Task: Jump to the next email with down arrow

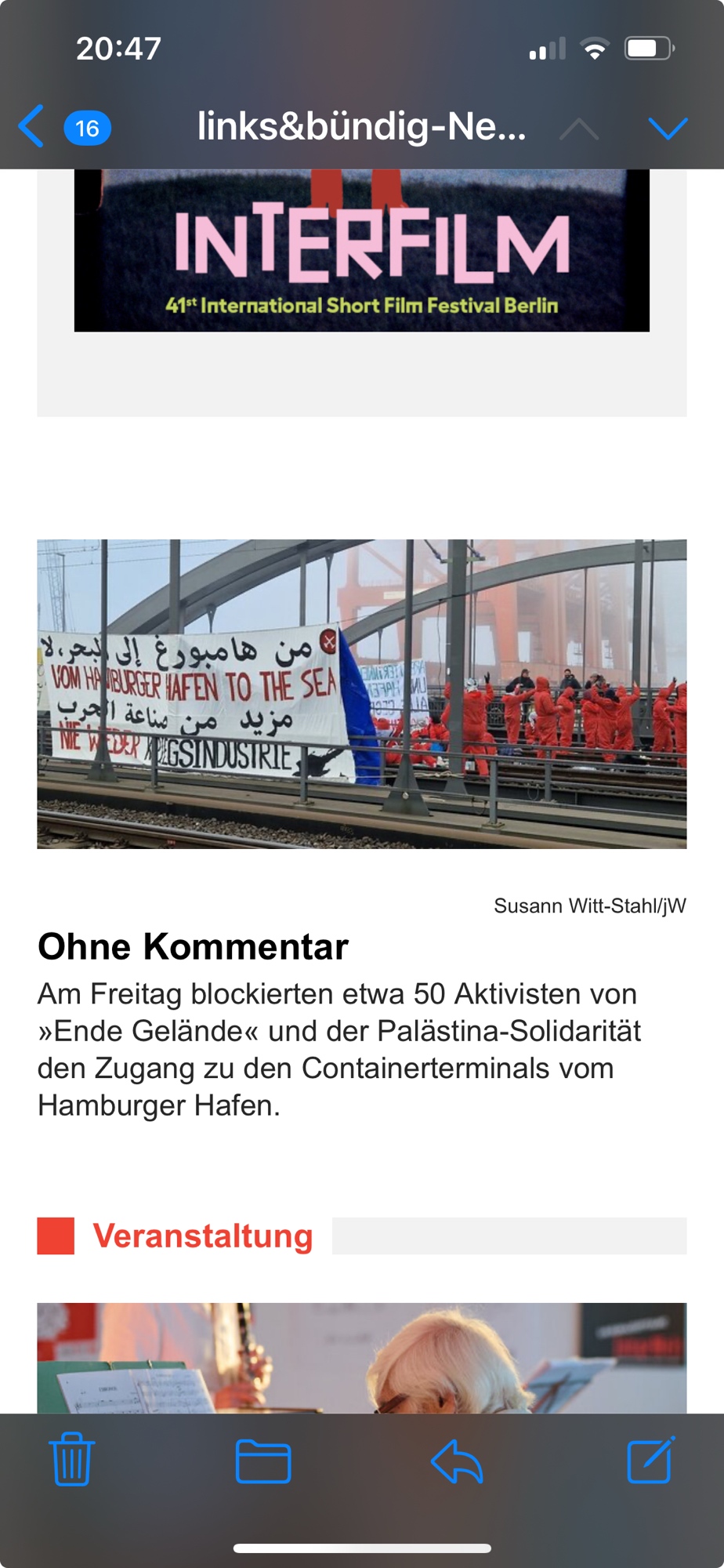Action: click(x=668, y=128)
